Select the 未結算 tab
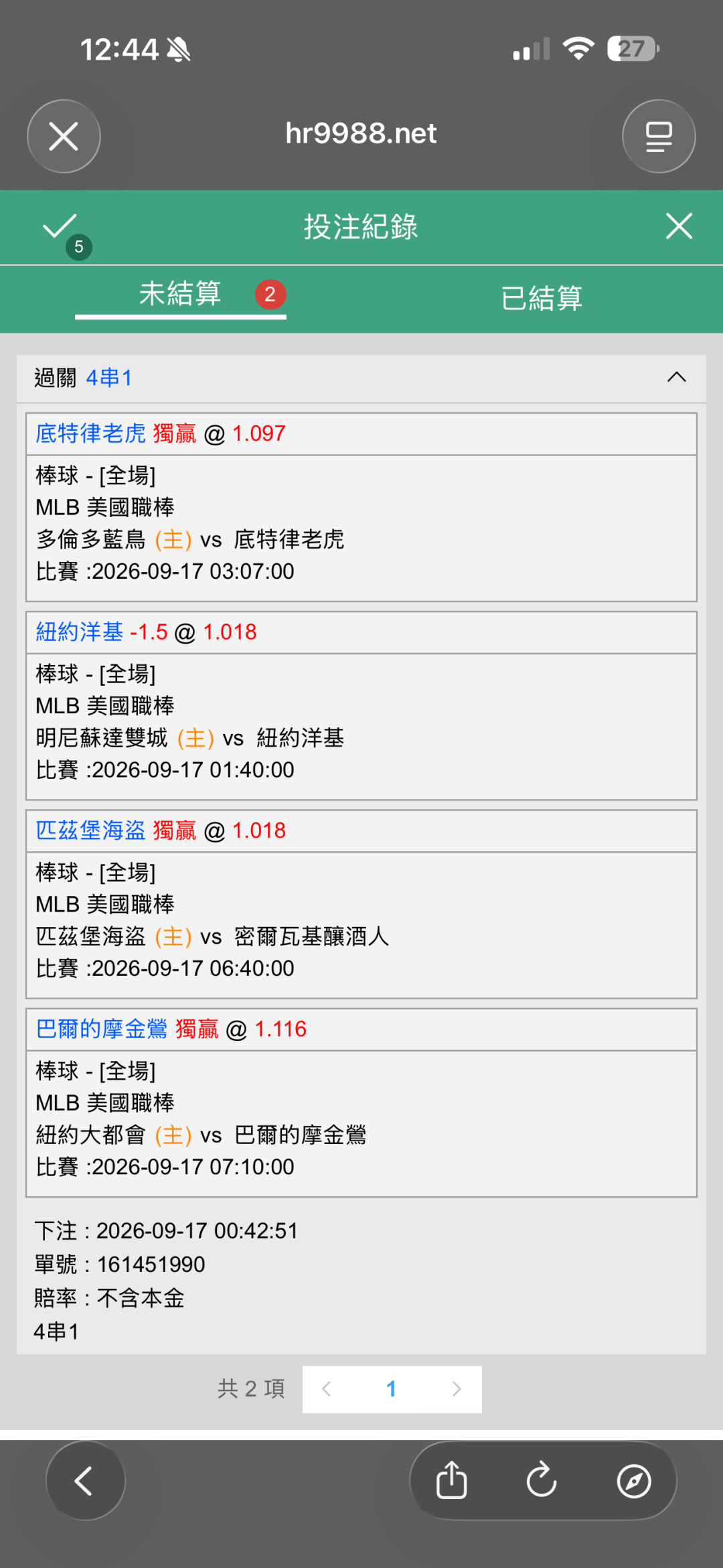723x1568 pixels. [x=181, y=295]
